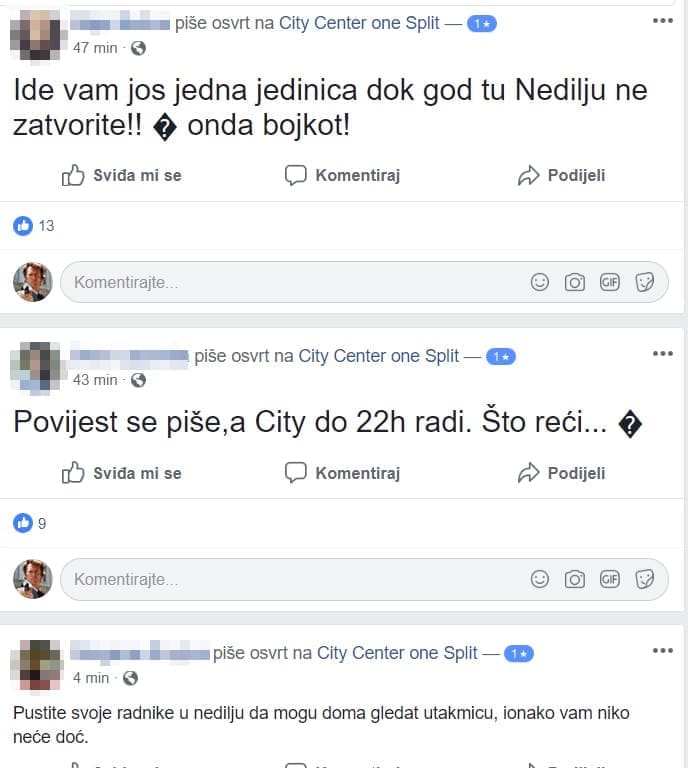Share the review mentioning bojkot
688x768 pixels.
tap(561, 176)
